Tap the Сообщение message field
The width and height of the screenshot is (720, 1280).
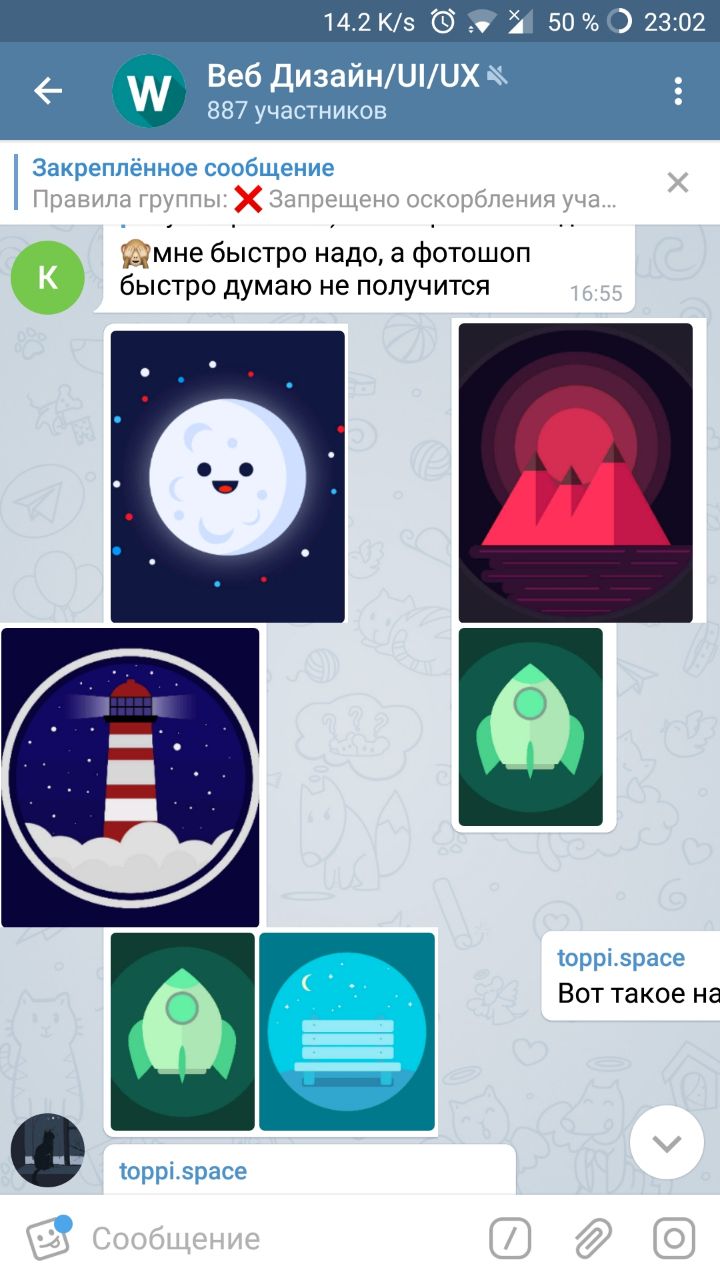tap(280, 1239)
